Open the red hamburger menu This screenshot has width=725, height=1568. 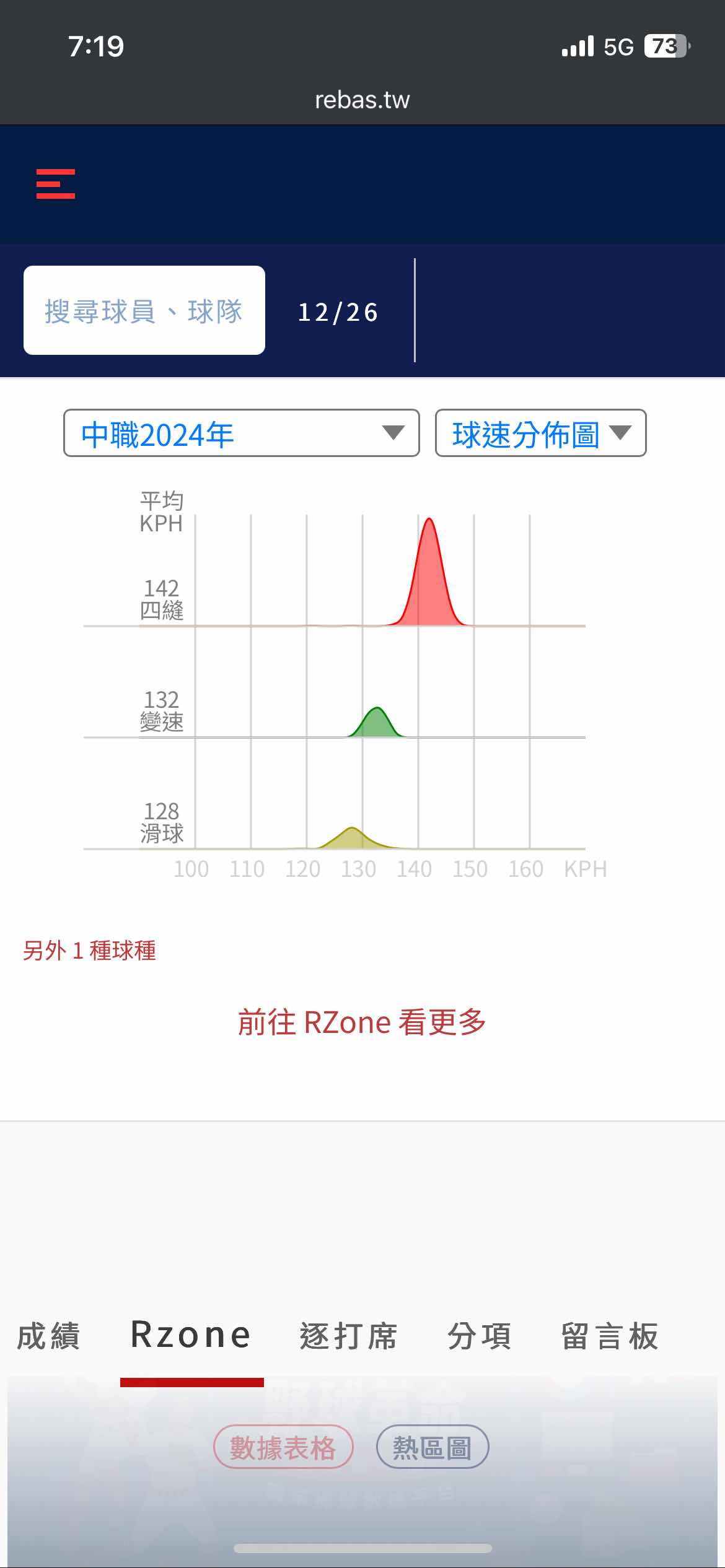click(56, 184)
